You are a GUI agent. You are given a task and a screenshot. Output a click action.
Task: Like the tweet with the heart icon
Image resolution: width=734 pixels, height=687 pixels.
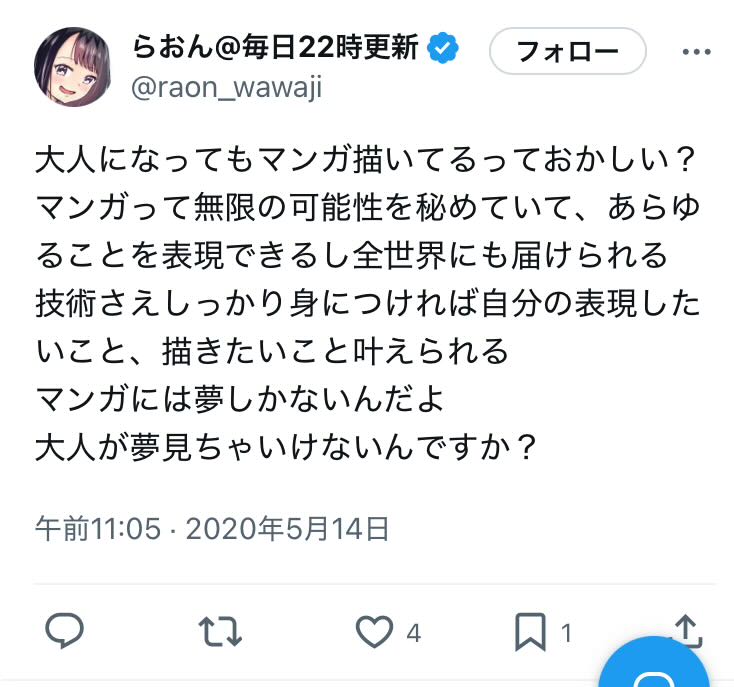(374, 632)
